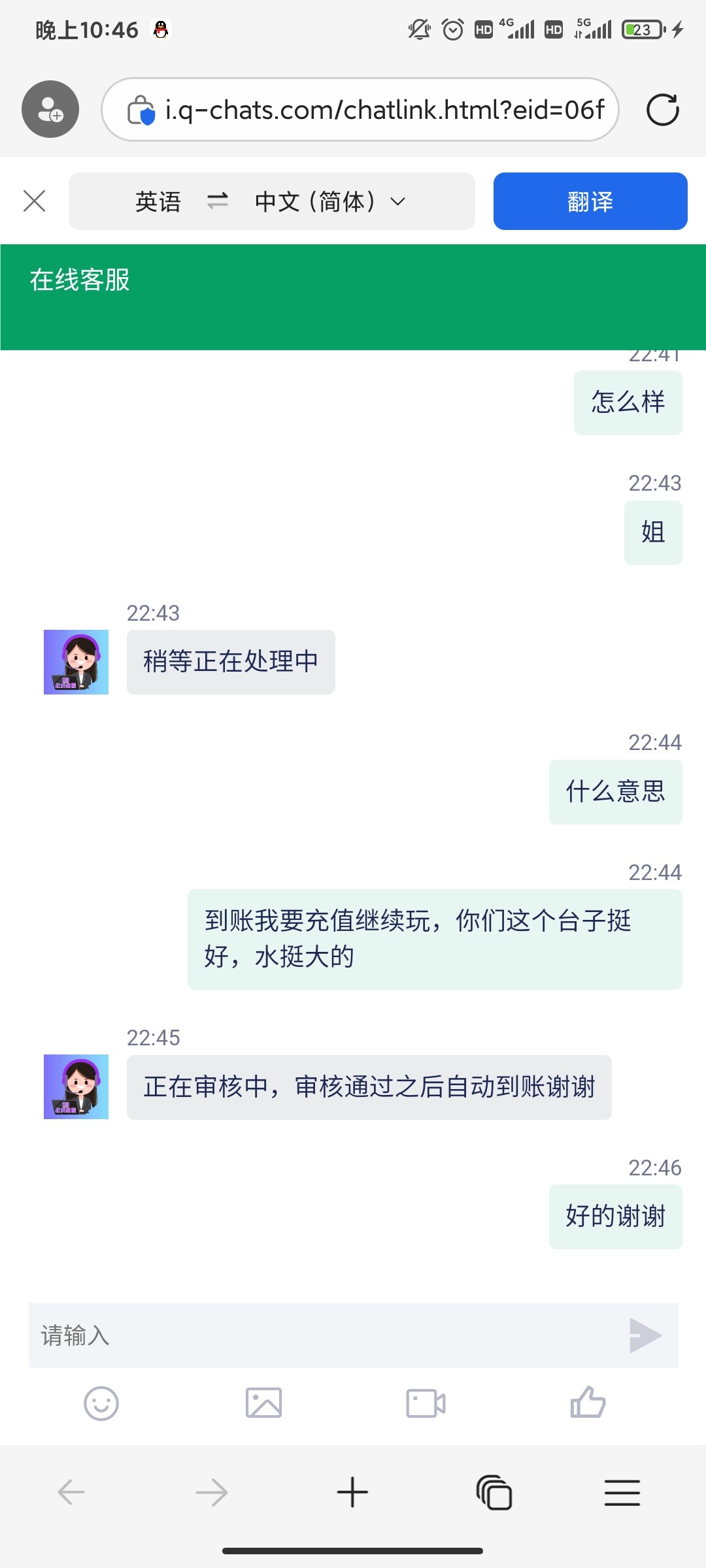The height and width of the screenshot is (1568, 706).
Task: Attach an image to the chat
Action: 263,1403
